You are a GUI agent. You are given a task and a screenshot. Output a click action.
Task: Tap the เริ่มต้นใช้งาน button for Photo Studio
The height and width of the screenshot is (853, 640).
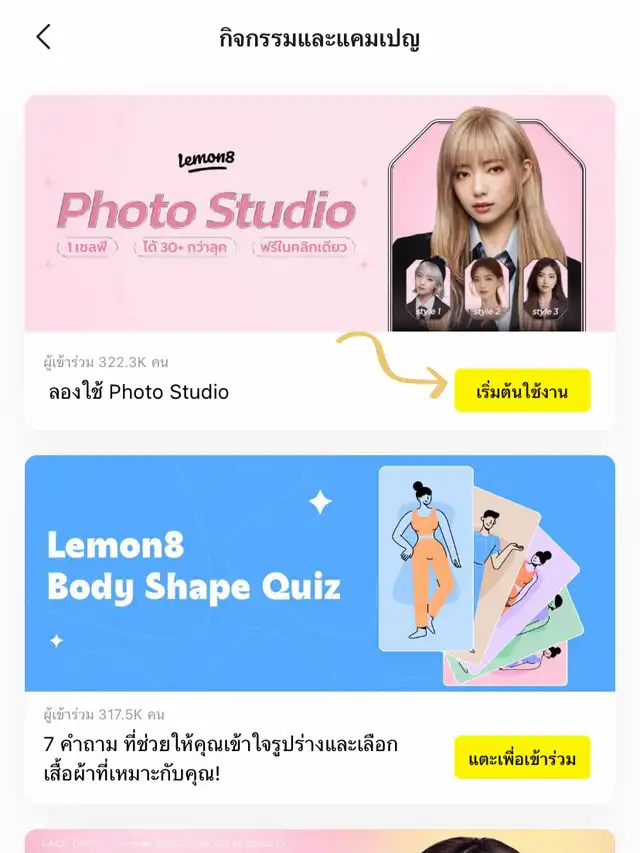click(x=522, y=391)
